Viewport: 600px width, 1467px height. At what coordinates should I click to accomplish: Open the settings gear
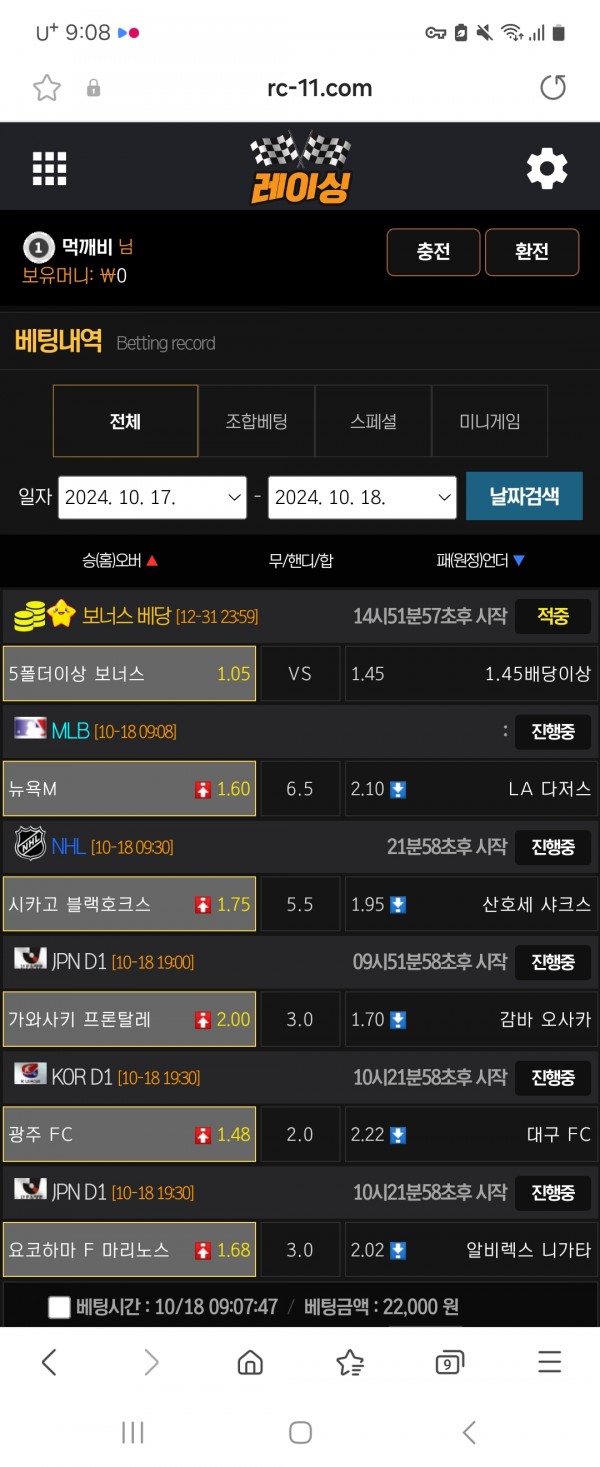tap(547, 169)
